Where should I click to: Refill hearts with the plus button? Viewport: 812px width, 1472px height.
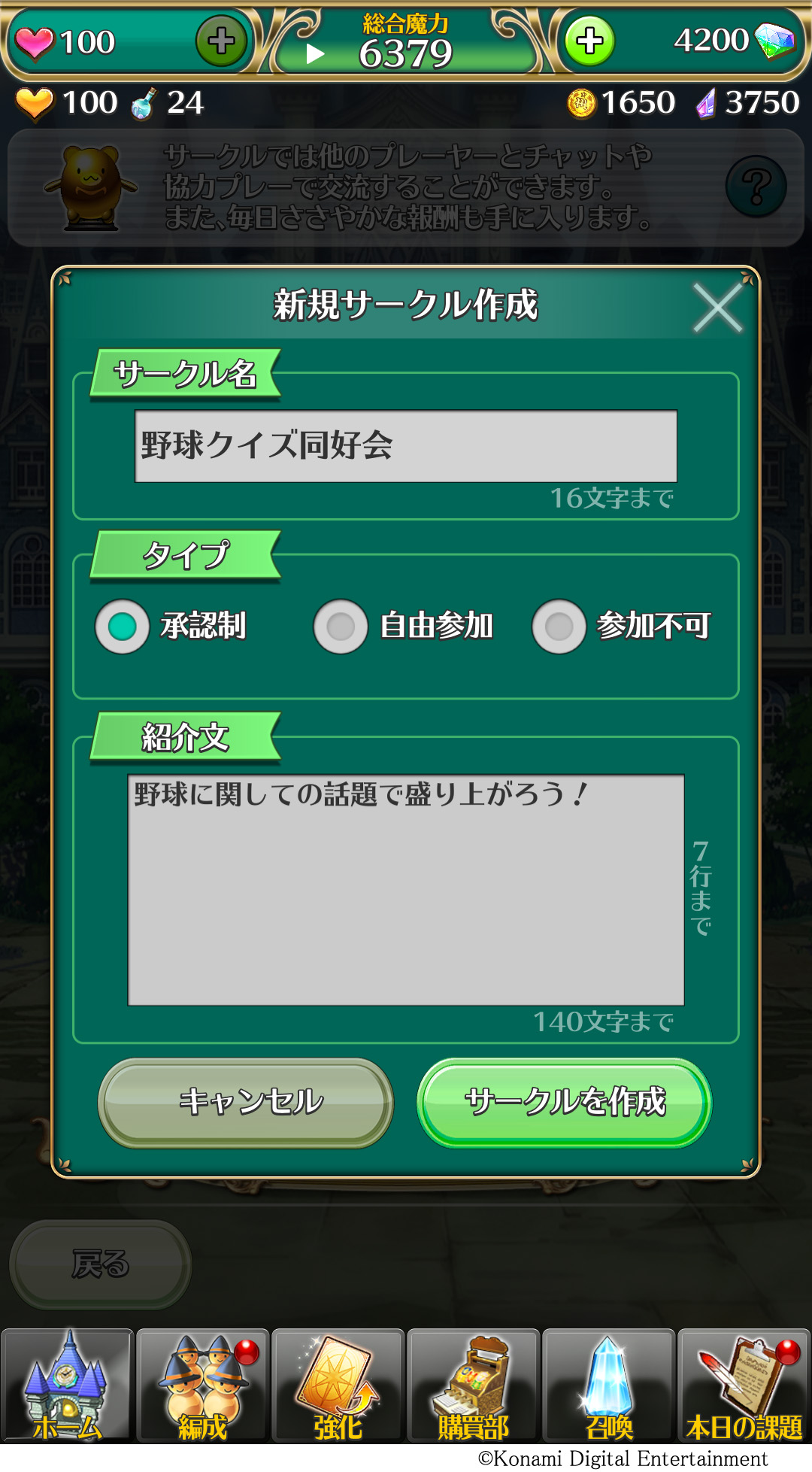point(221,41)
